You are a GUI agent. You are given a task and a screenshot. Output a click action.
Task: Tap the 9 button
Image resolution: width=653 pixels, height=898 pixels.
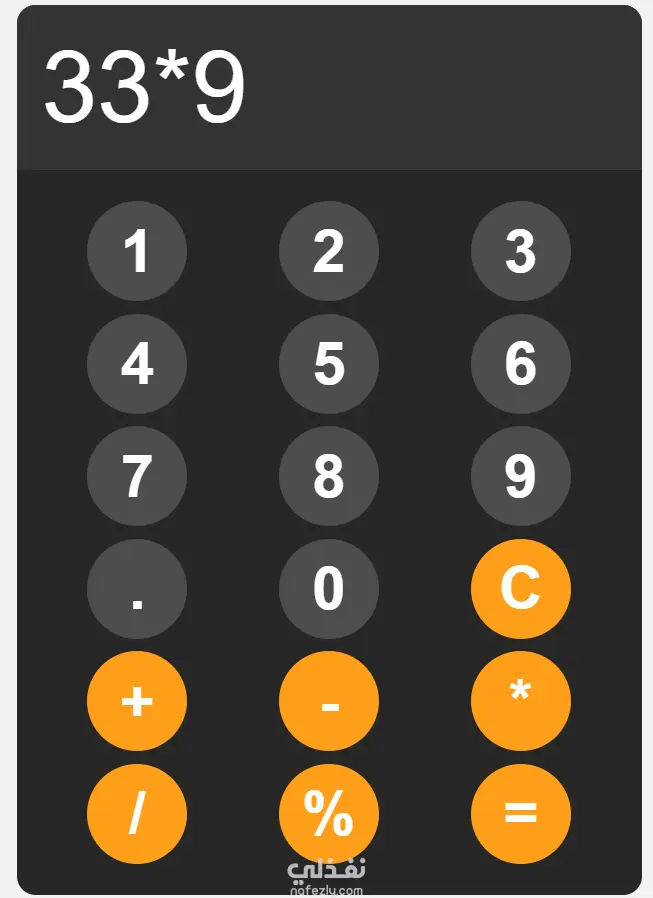coord(521,476)
